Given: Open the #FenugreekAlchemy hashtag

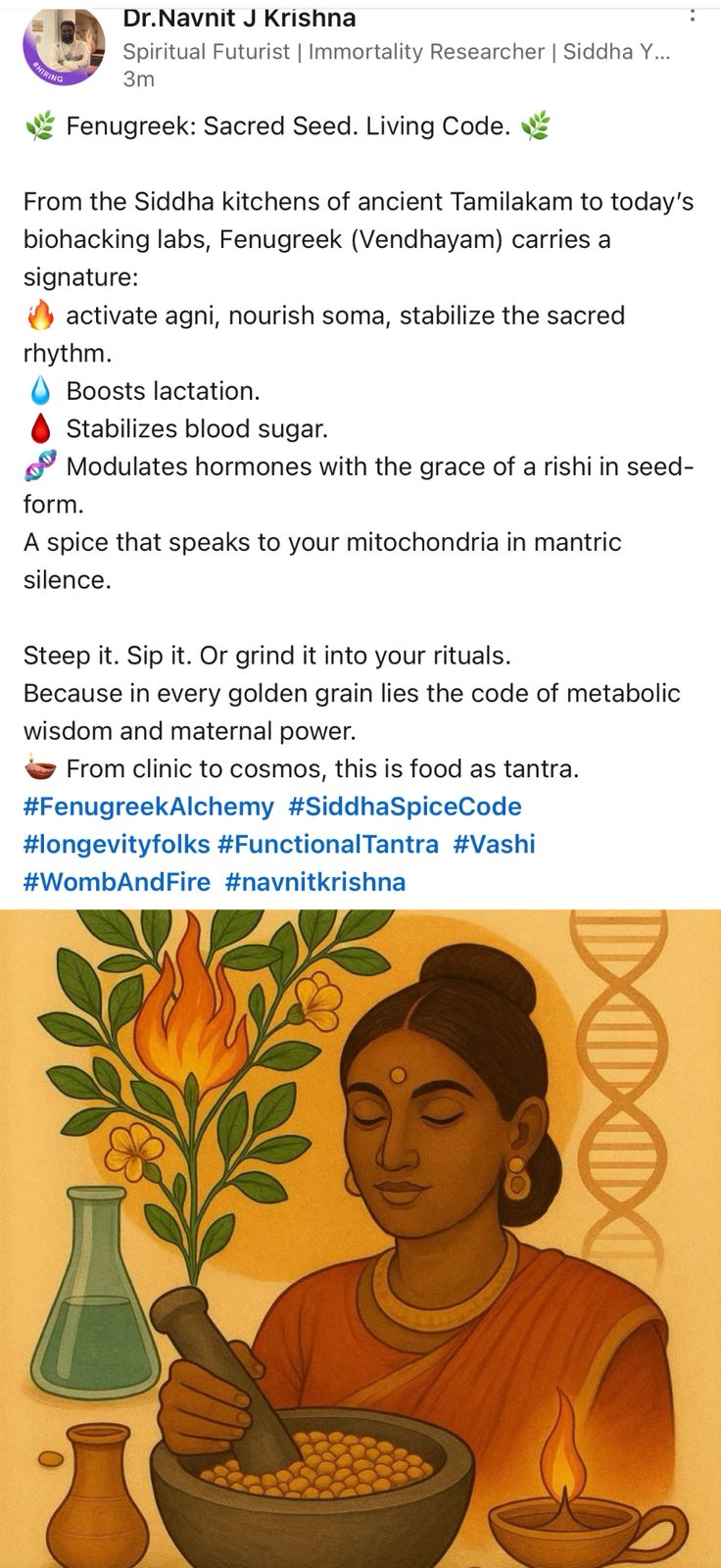Looking at the screenshot, I should (149, 807).
